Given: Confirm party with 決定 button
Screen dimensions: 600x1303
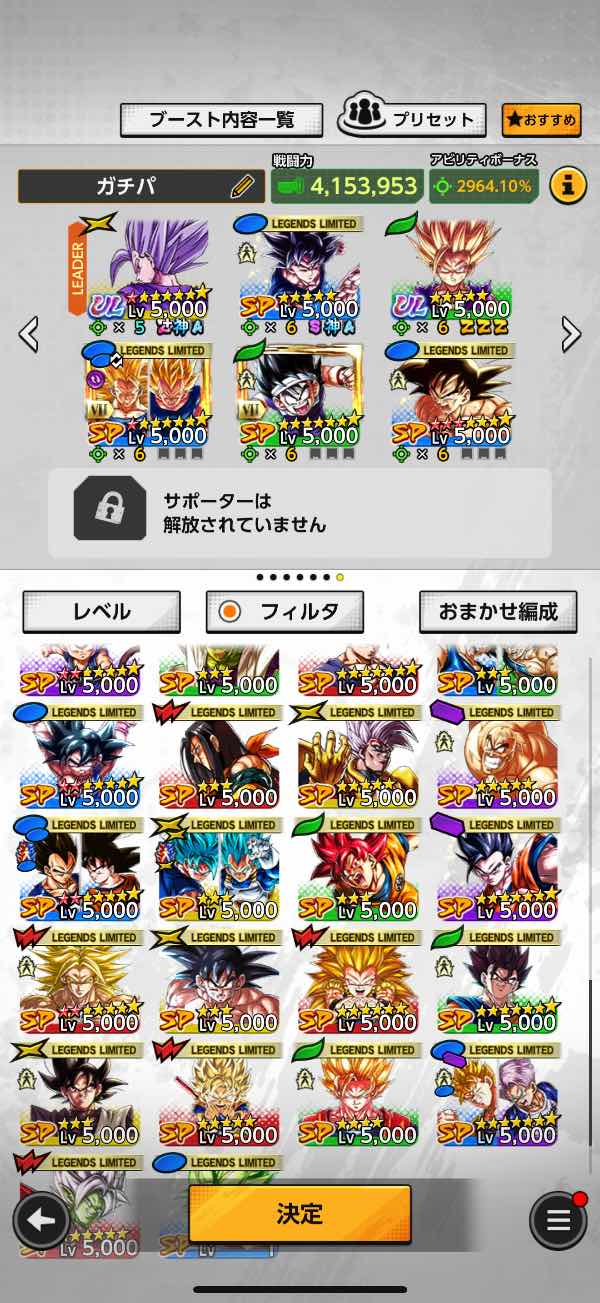Looking at the screenshot, I should pos(300,1214).
